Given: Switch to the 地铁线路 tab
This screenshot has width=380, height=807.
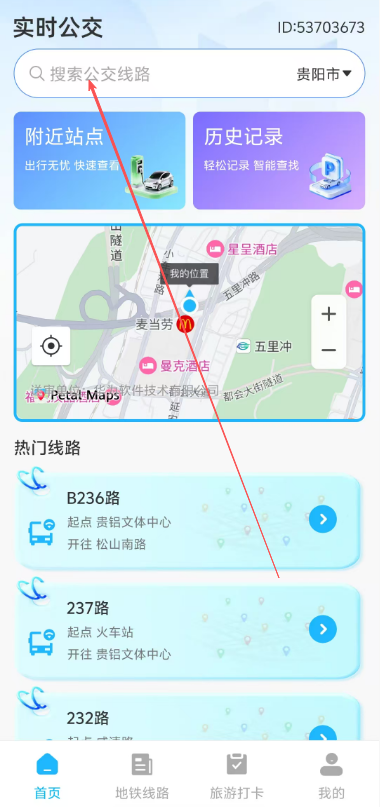Looking at the screenshot, I should pyautogui.click(x=142, y=776).
